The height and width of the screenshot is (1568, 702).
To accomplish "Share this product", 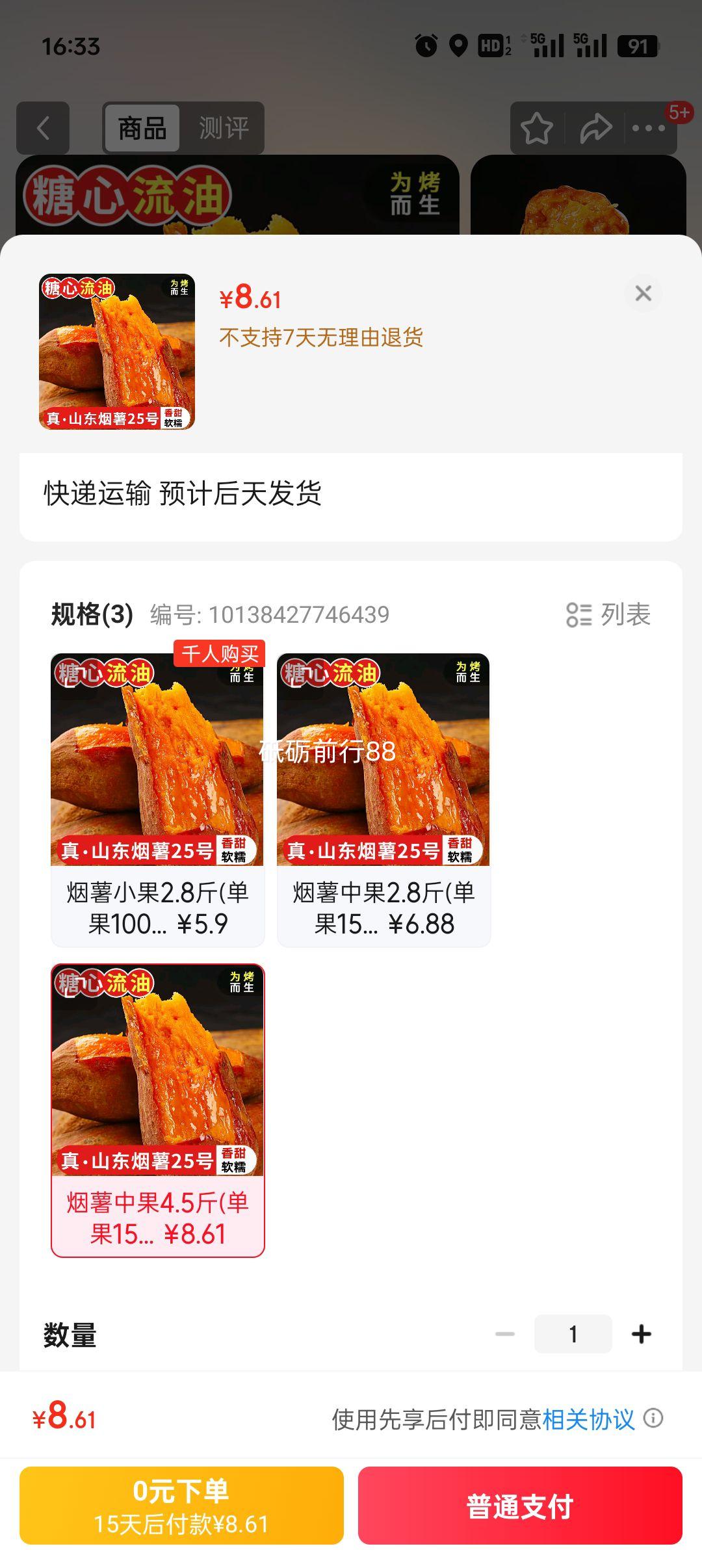I will (x=595, y=128).
